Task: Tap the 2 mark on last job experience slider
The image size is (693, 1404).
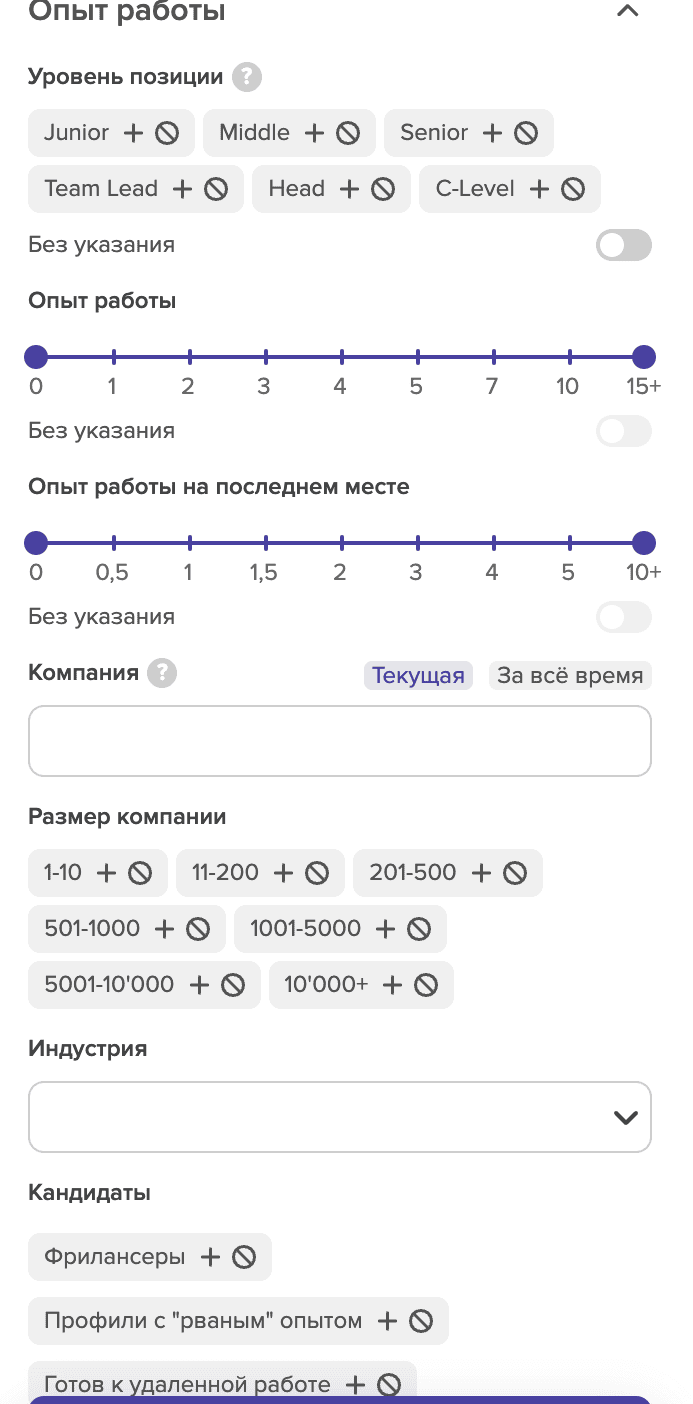Action: coord(341,543)
